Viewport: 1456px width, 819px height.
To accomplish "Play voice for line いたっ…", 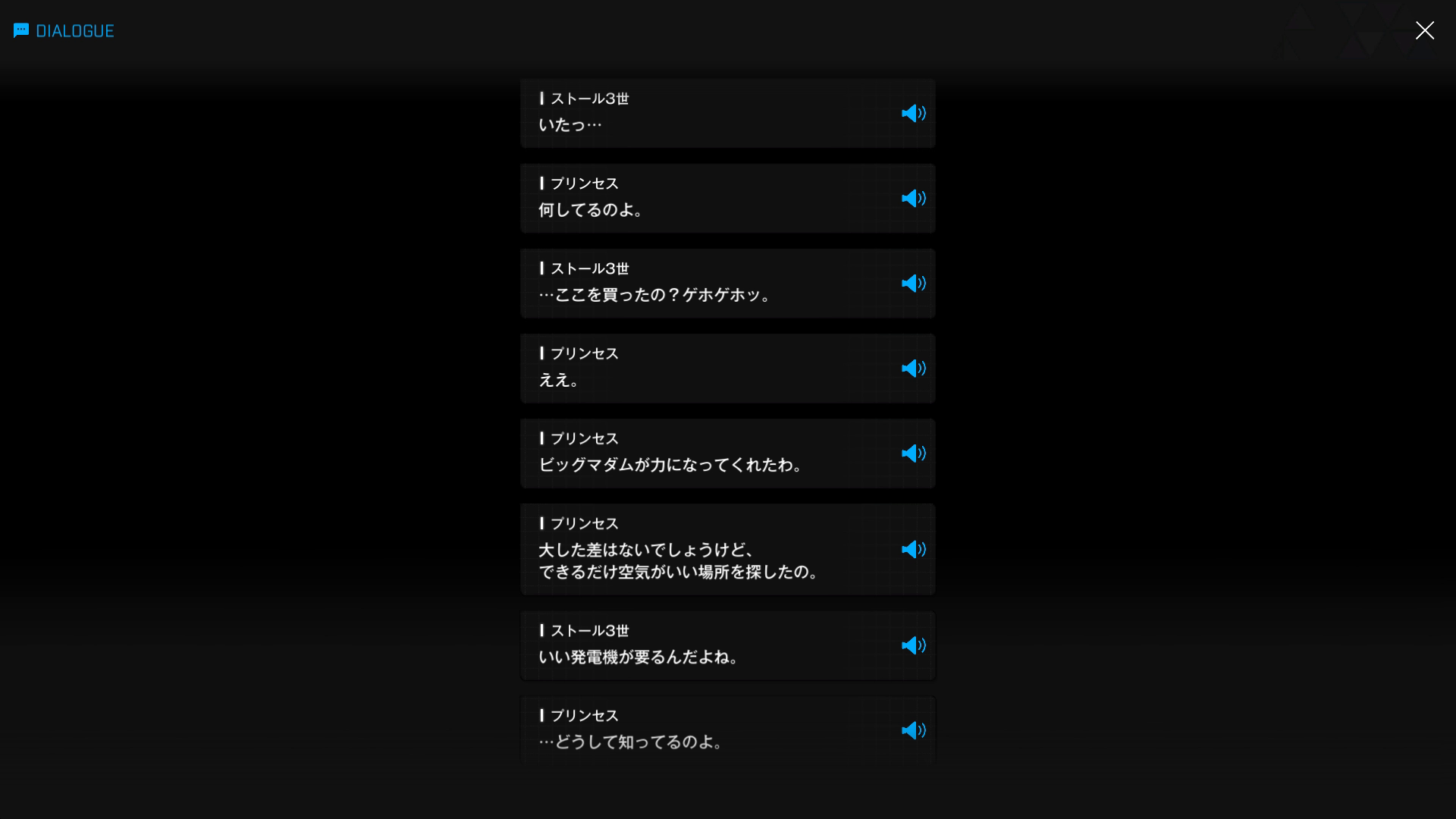I will (913, 113).
